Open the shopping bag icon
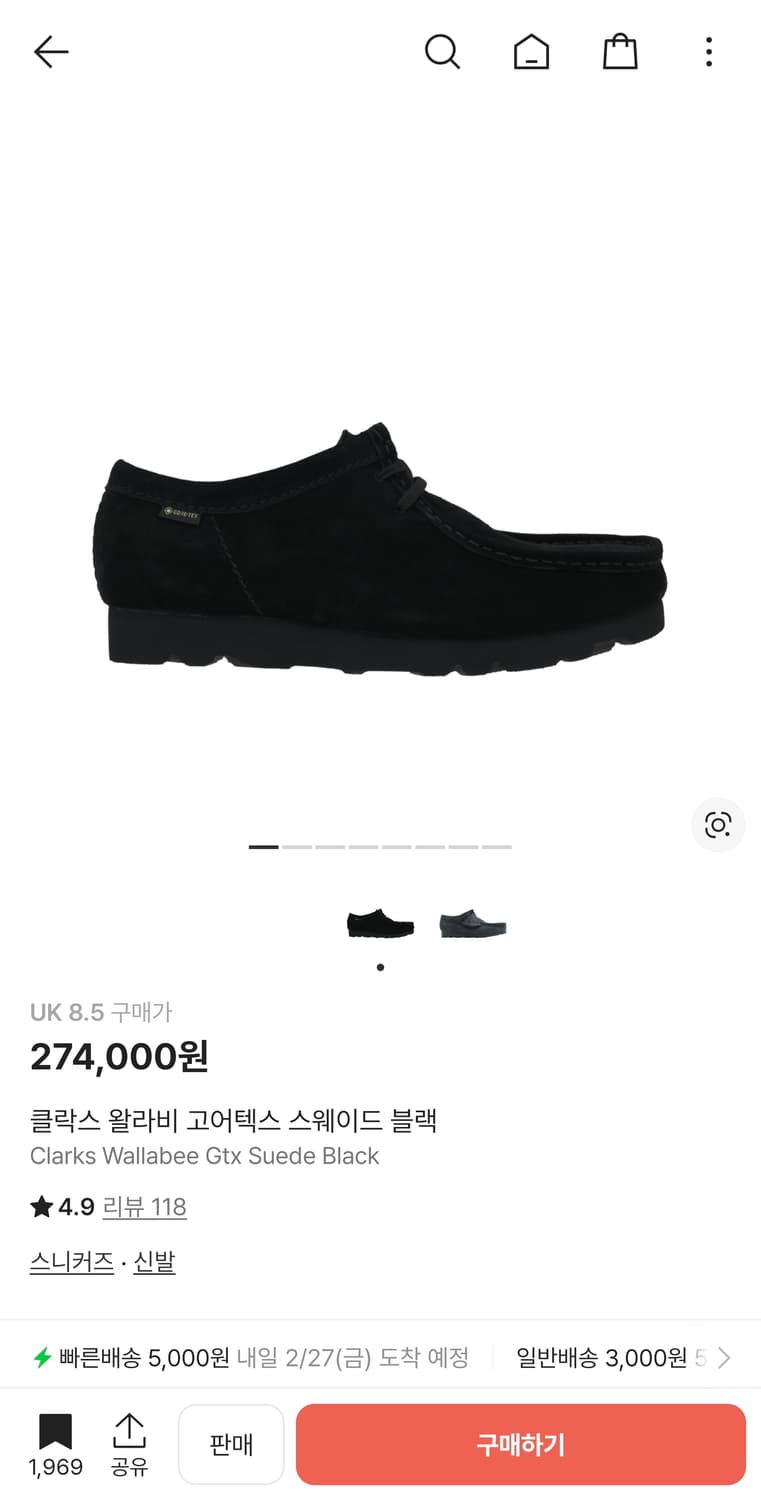The image size is (761, 1500). coord(620,51)
